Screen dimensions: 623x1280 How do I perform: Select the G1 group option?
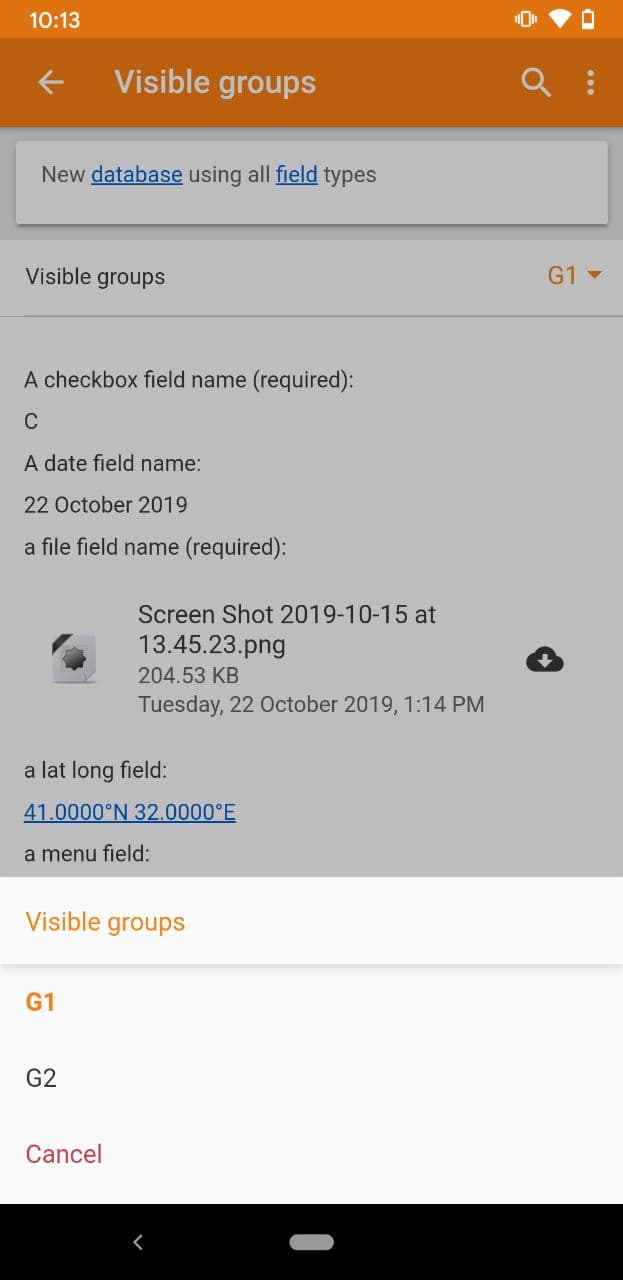click(x=311, y=1002)
